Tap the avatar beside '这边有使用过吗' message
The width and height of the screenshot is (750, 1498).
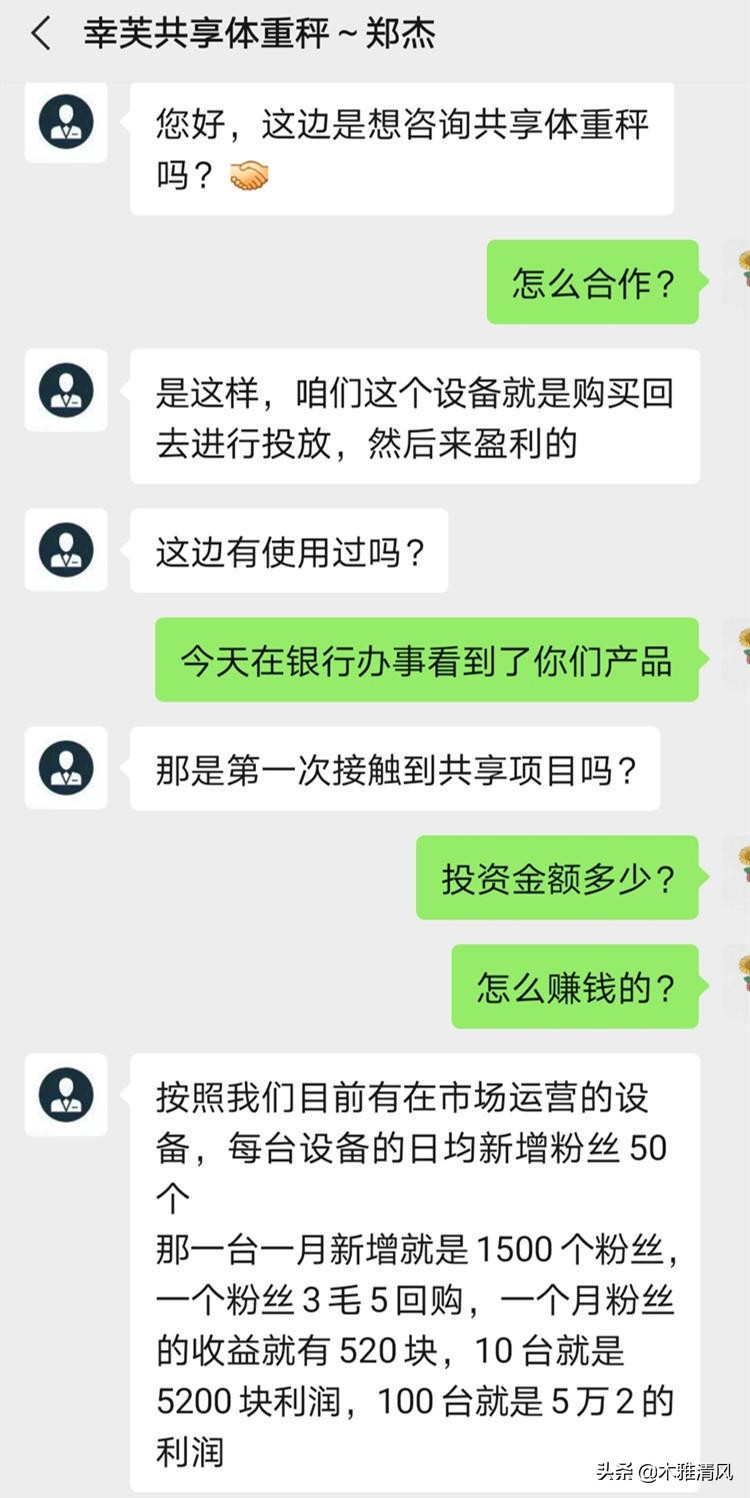(x=66, y=551)
